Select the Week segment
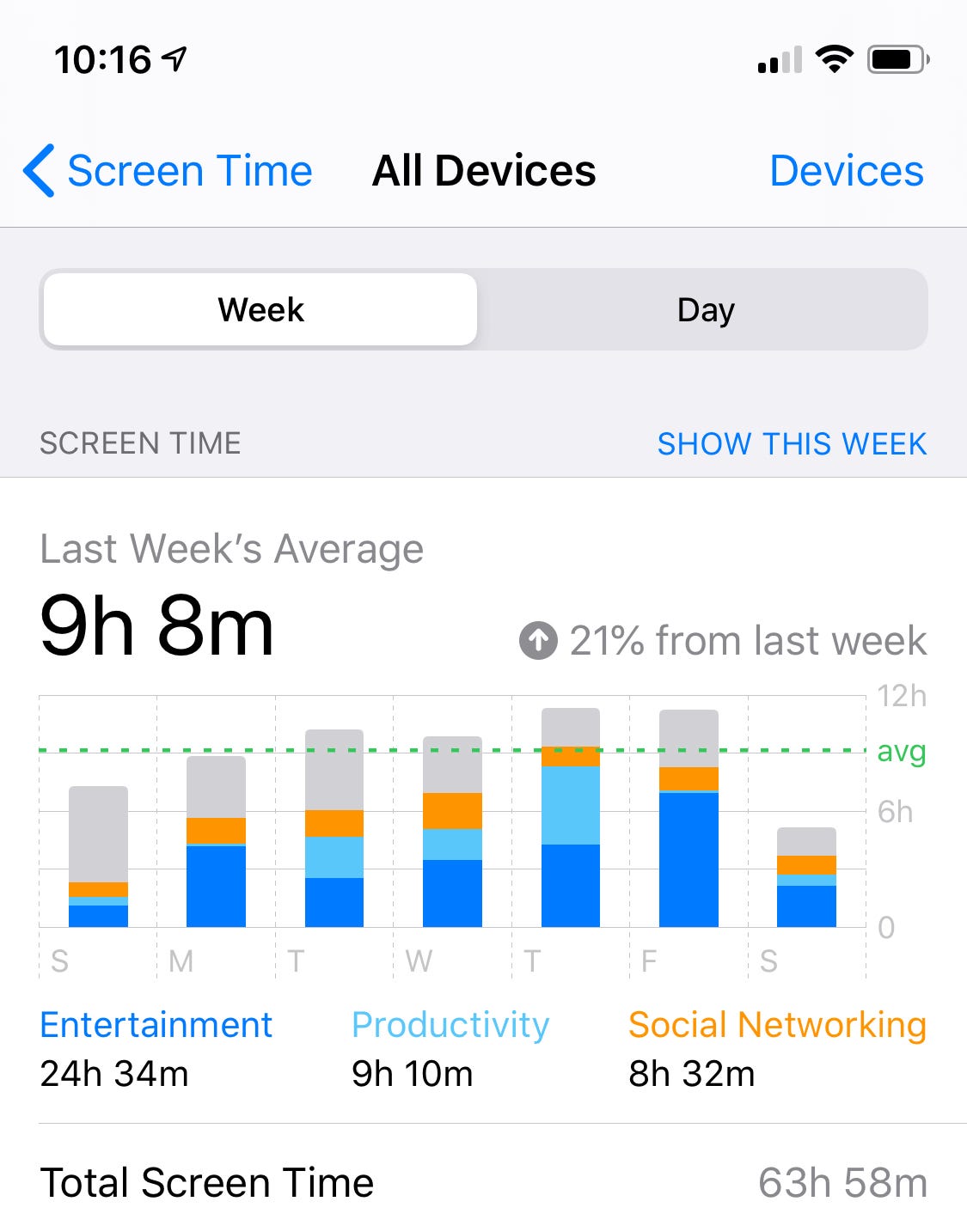Image resolution: width=967 pixels, height=1232 pixels. pyautogui.click(x=260, y=310)
